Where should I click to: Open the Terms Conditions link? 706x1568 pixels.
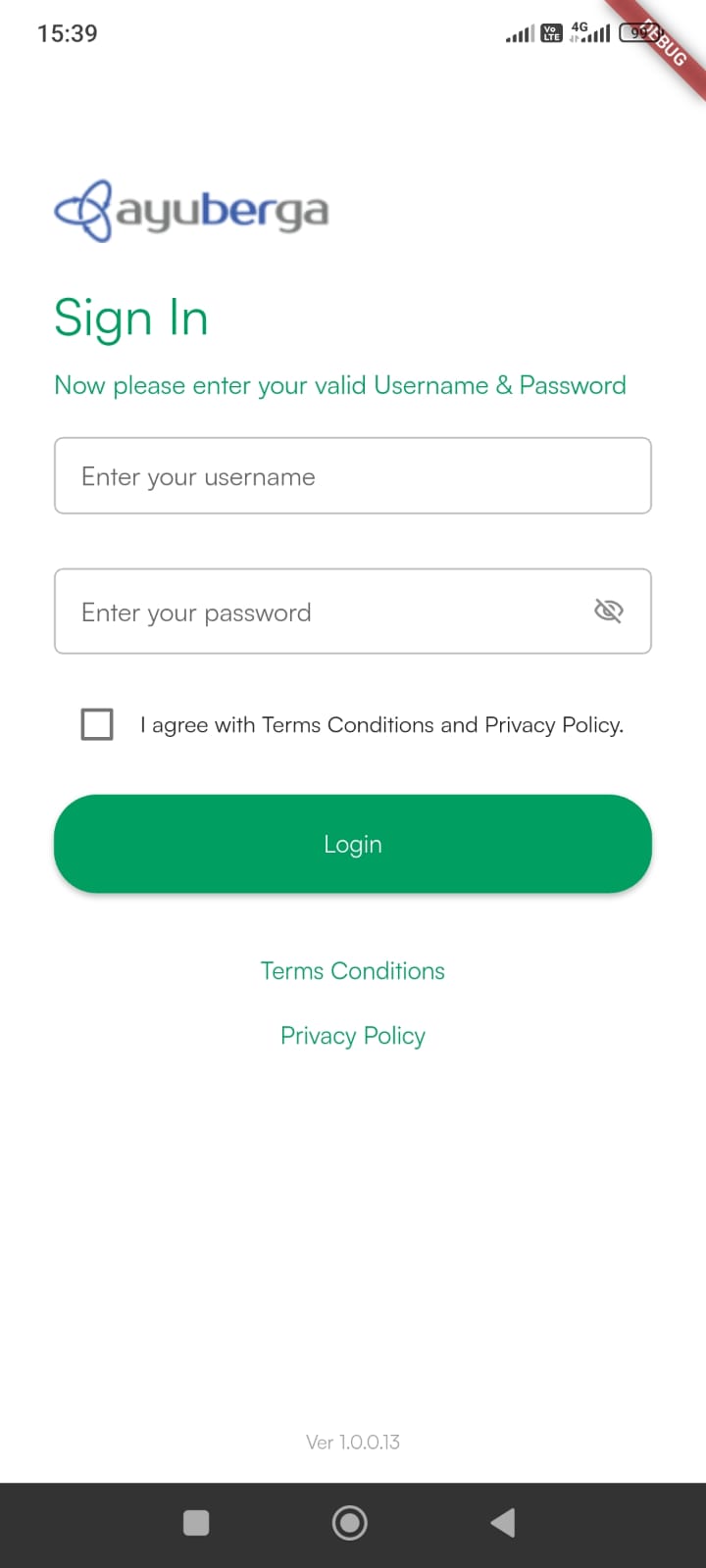[x=353, y=971]
